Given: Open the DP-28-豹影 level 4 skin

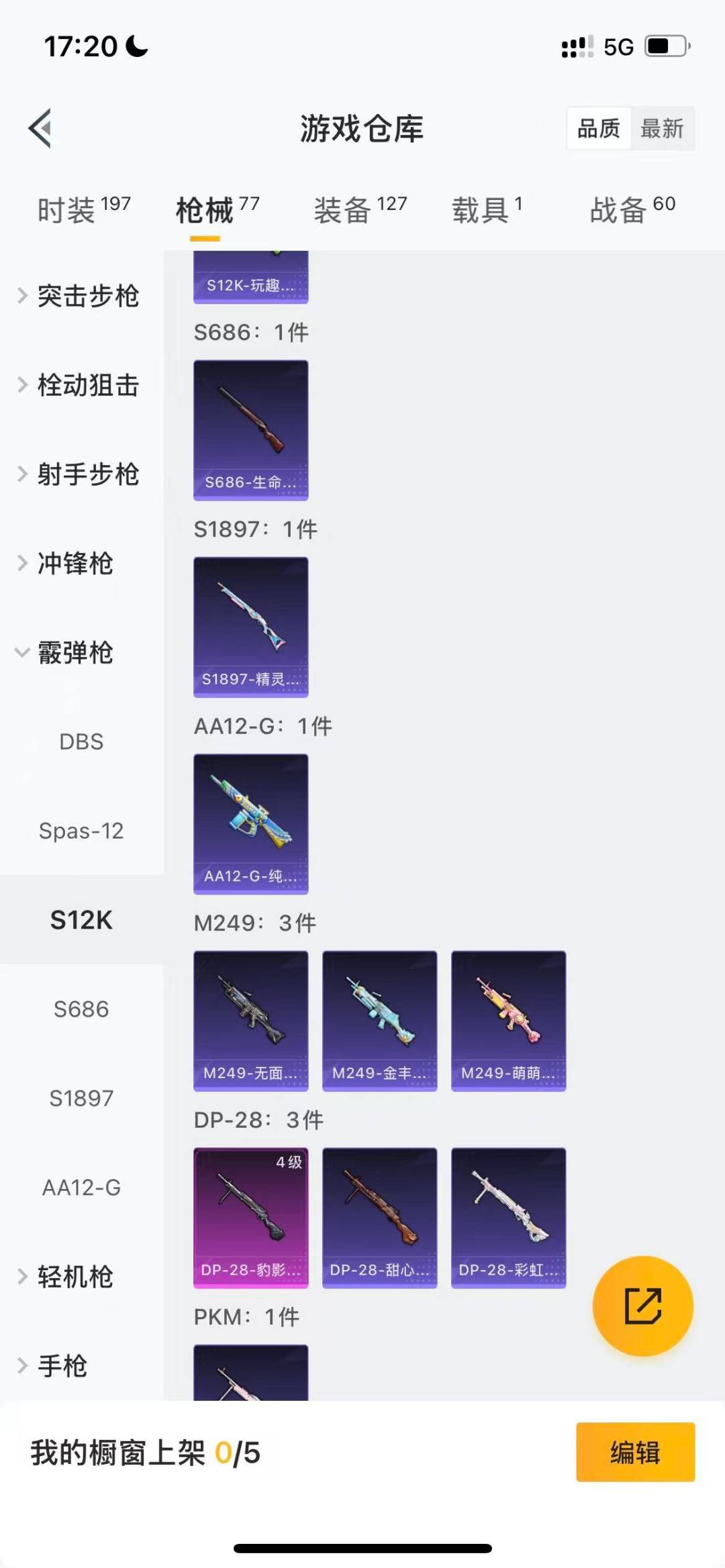Looking at the screenshot, I should tap(250, 1218).
